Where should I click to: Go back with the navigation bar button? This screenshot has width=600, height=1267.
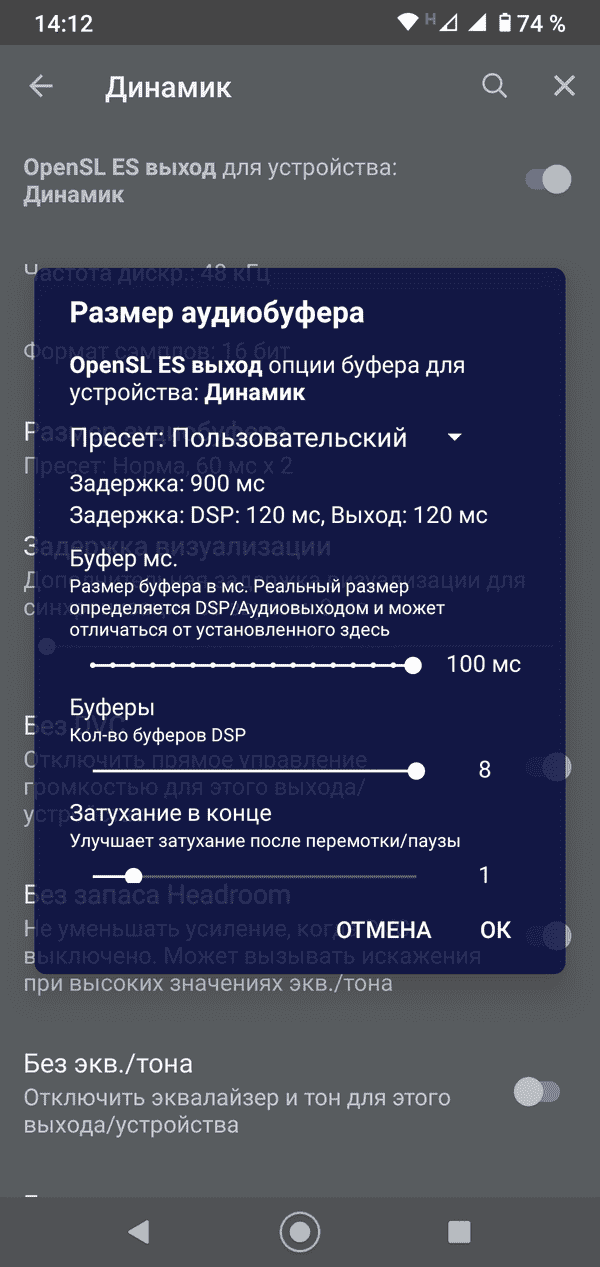(x=139, y=1231)
